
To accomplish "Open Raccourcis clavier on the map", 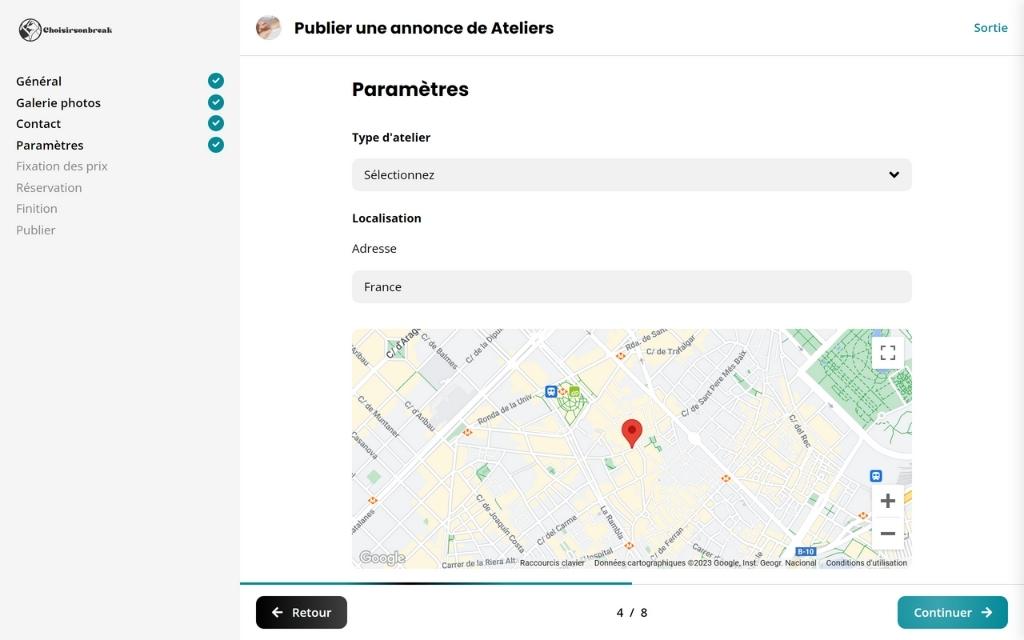I will tap(552, 563).
